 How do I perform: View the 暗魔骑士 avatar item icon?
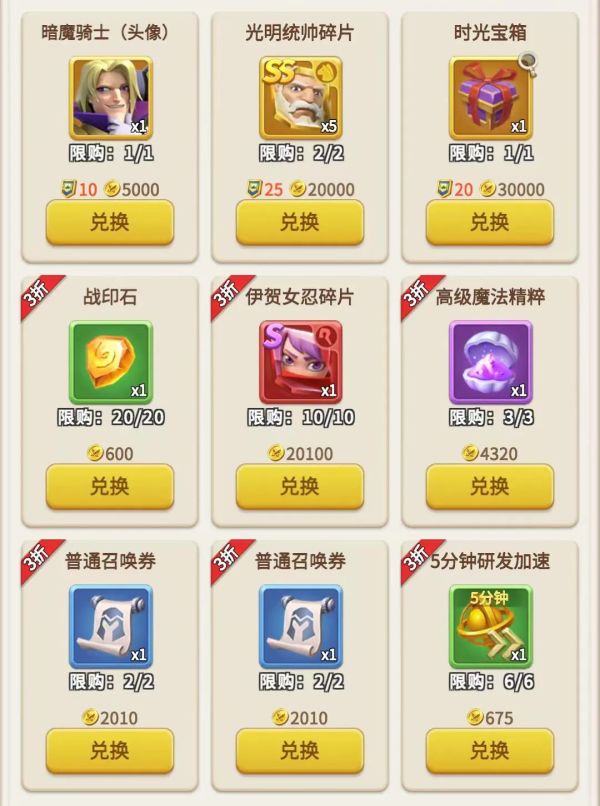click(110, 98)
